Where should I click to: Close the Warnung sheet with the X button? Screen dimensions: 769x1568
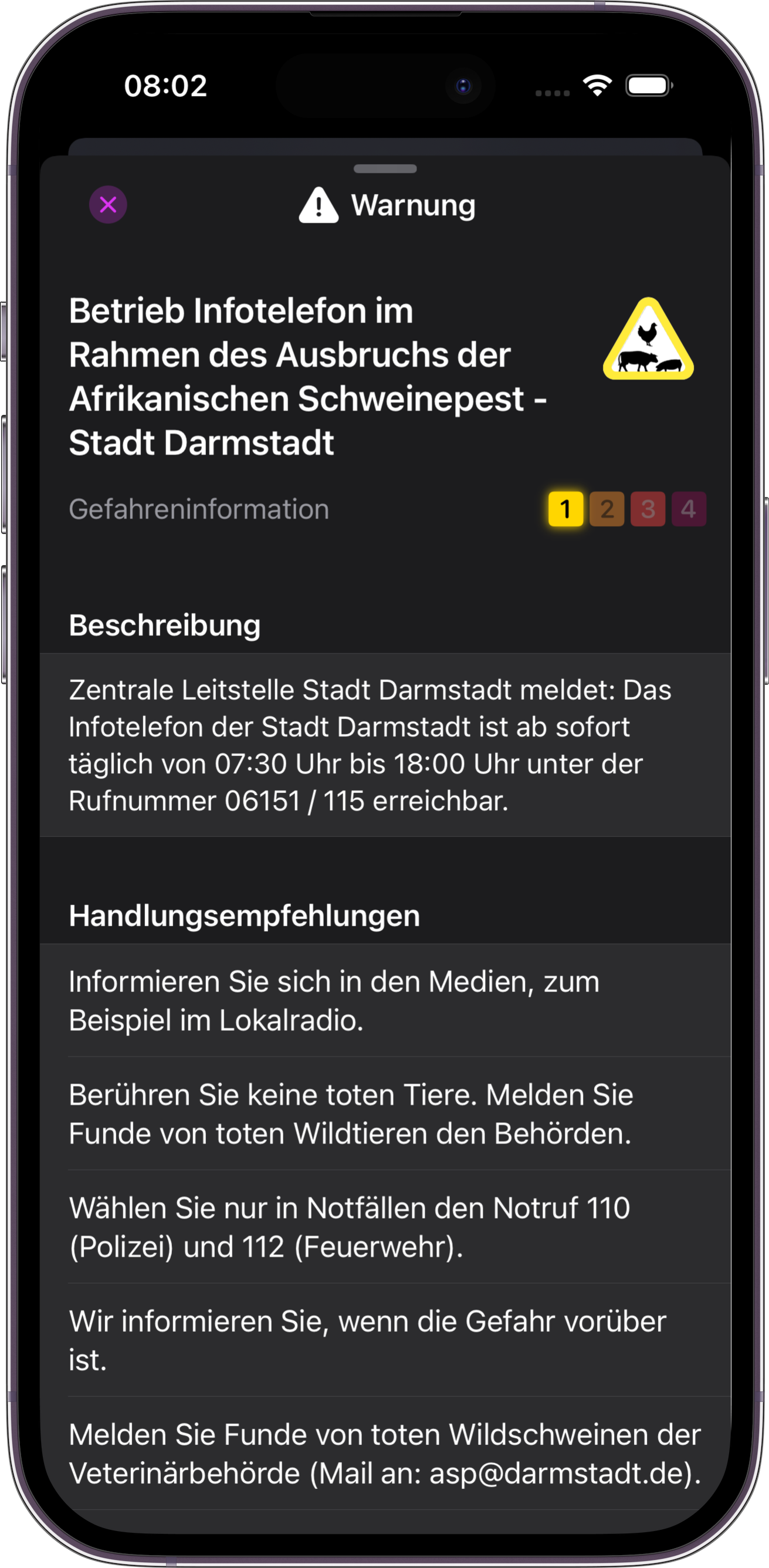(x=109, y=205)
